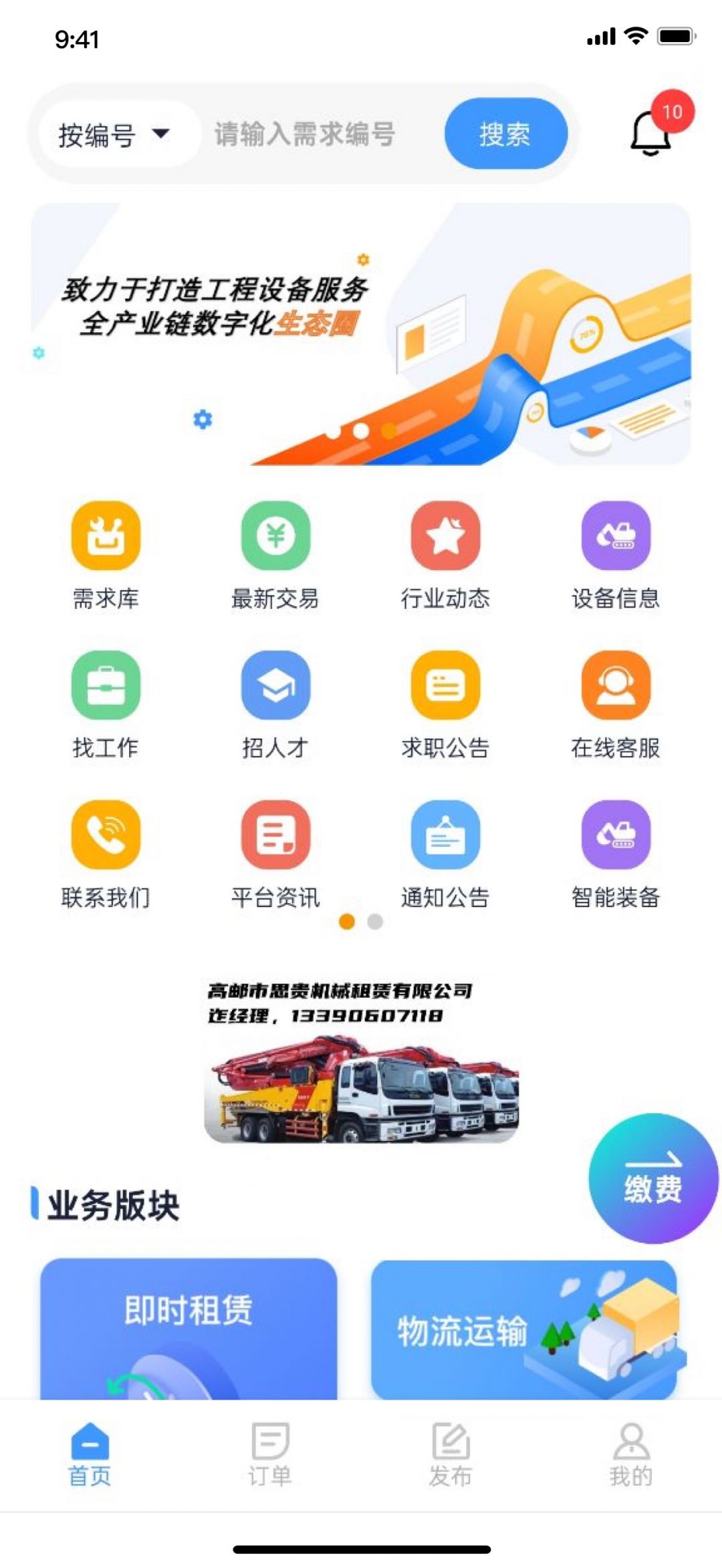
Task: Contact 在线客服 online support
Action: pyautogui.click(x=615, y=704)
